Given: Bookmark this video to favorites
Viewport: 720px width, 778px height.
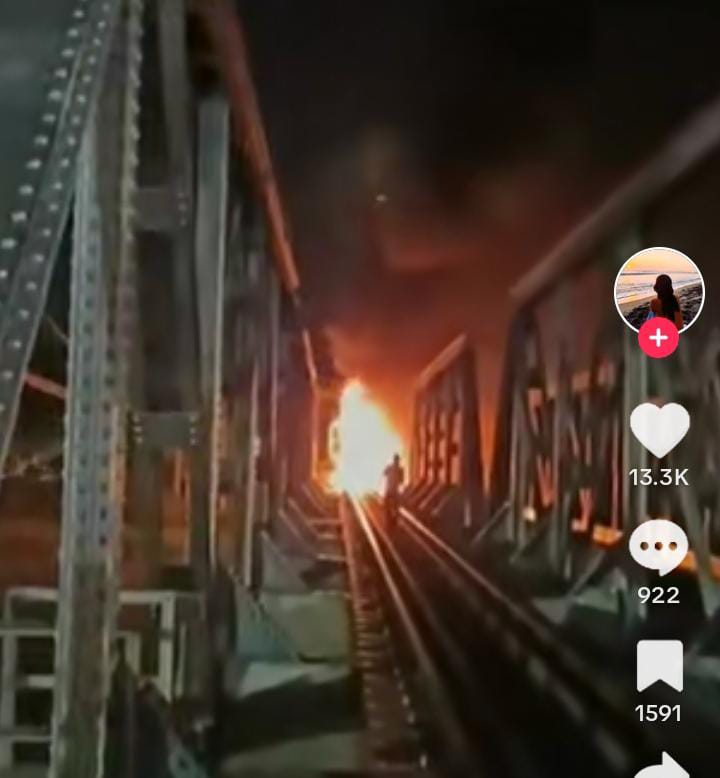Looking at the screenshot, I should click(659, 667).
